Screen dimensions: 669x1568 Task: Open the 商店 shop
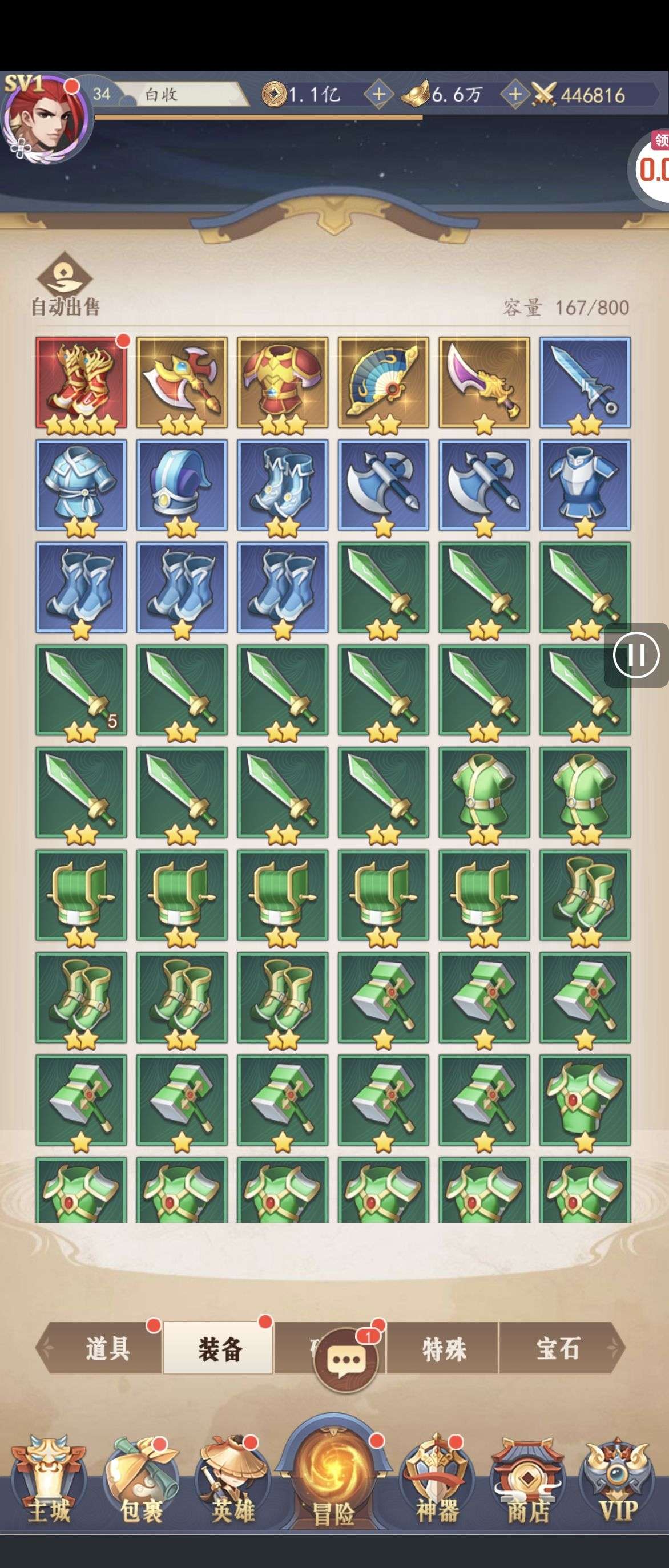tap(528, 1485)
